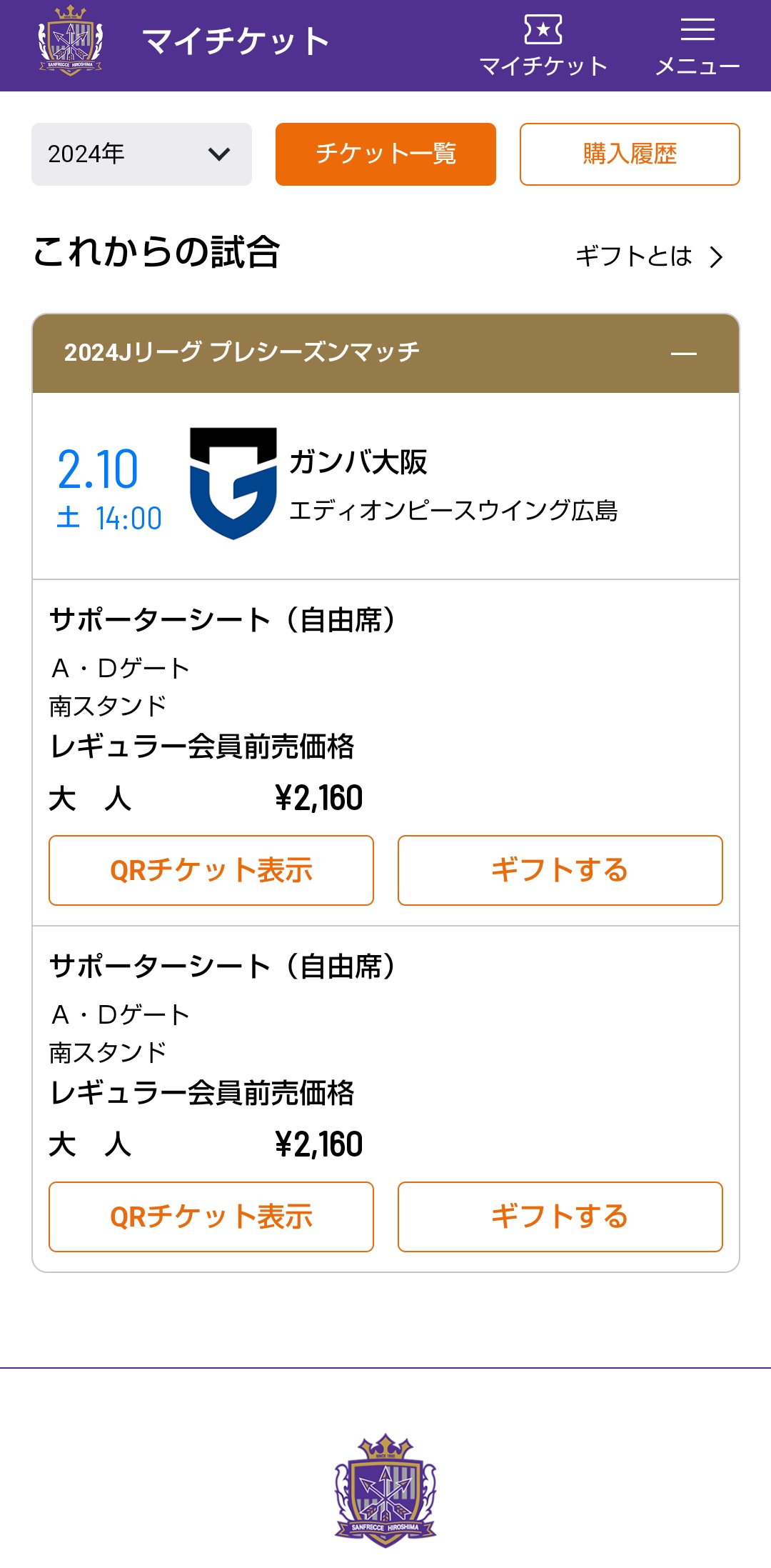View 購入履歴 purchase history
This screenshot has height=1568, width=771.
click(x=630, y=154)
